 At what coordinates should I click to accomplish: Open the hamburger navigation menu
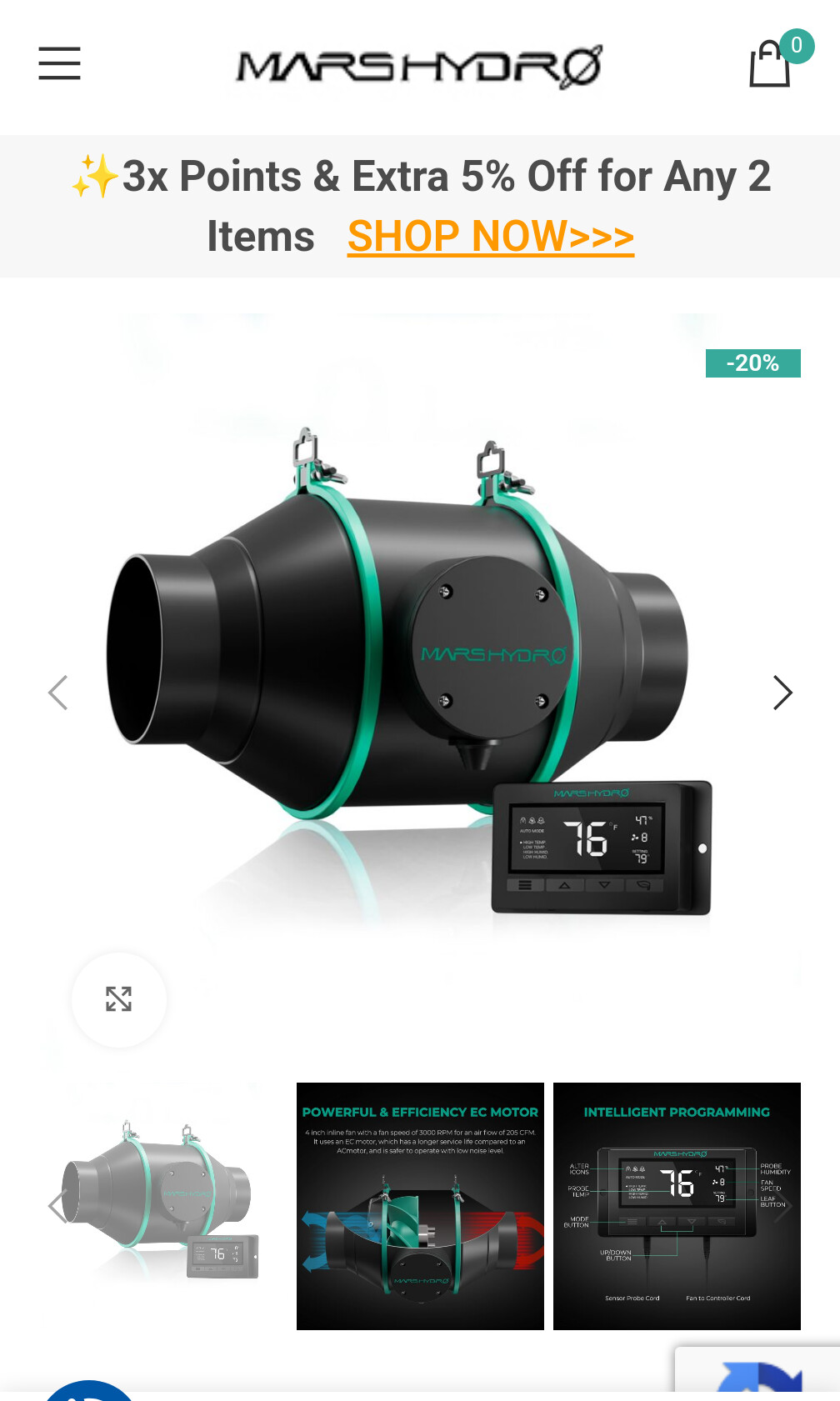[x=59, y=63]
